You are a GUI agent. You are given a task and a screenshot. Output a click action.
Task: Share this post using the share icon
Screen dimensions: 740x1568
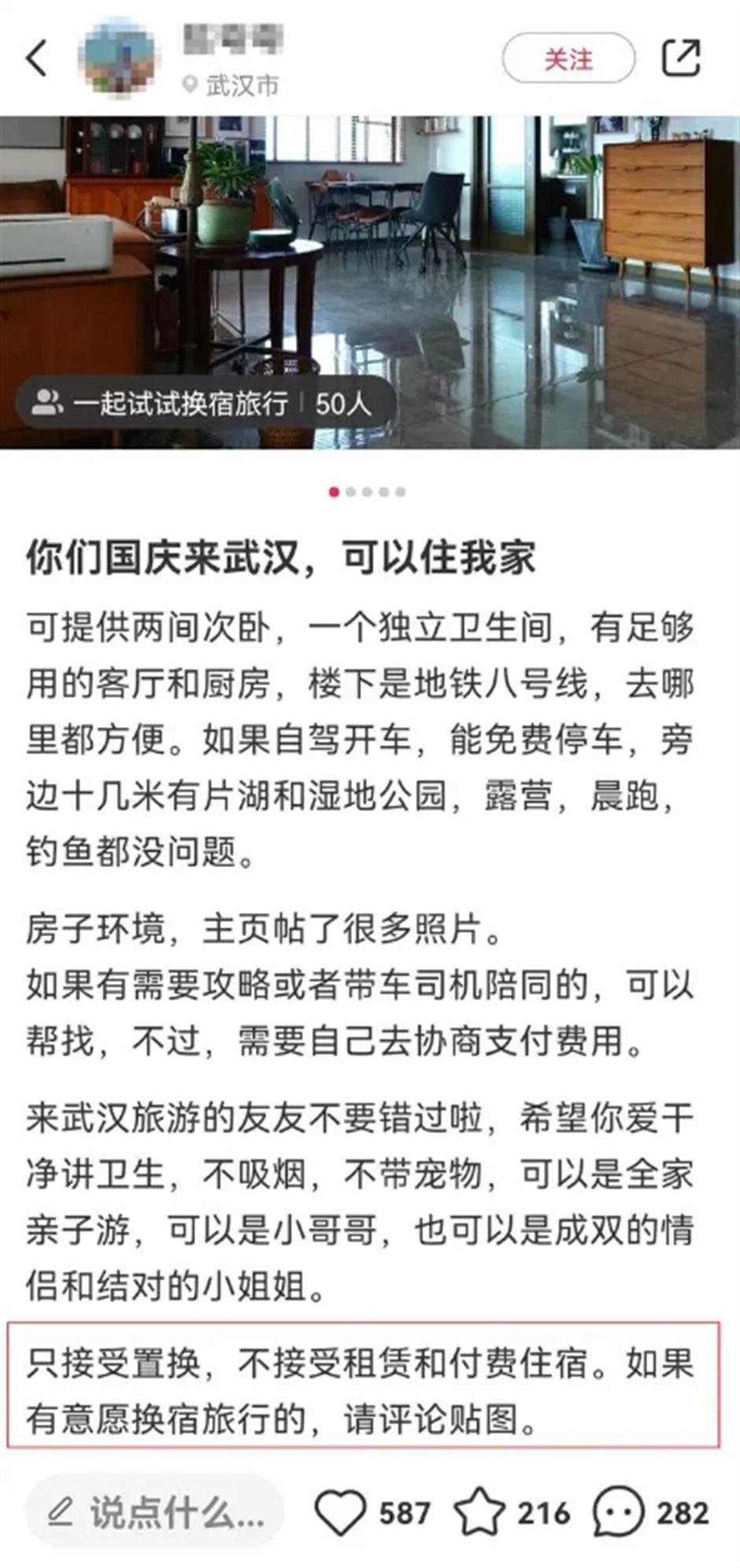680,58
